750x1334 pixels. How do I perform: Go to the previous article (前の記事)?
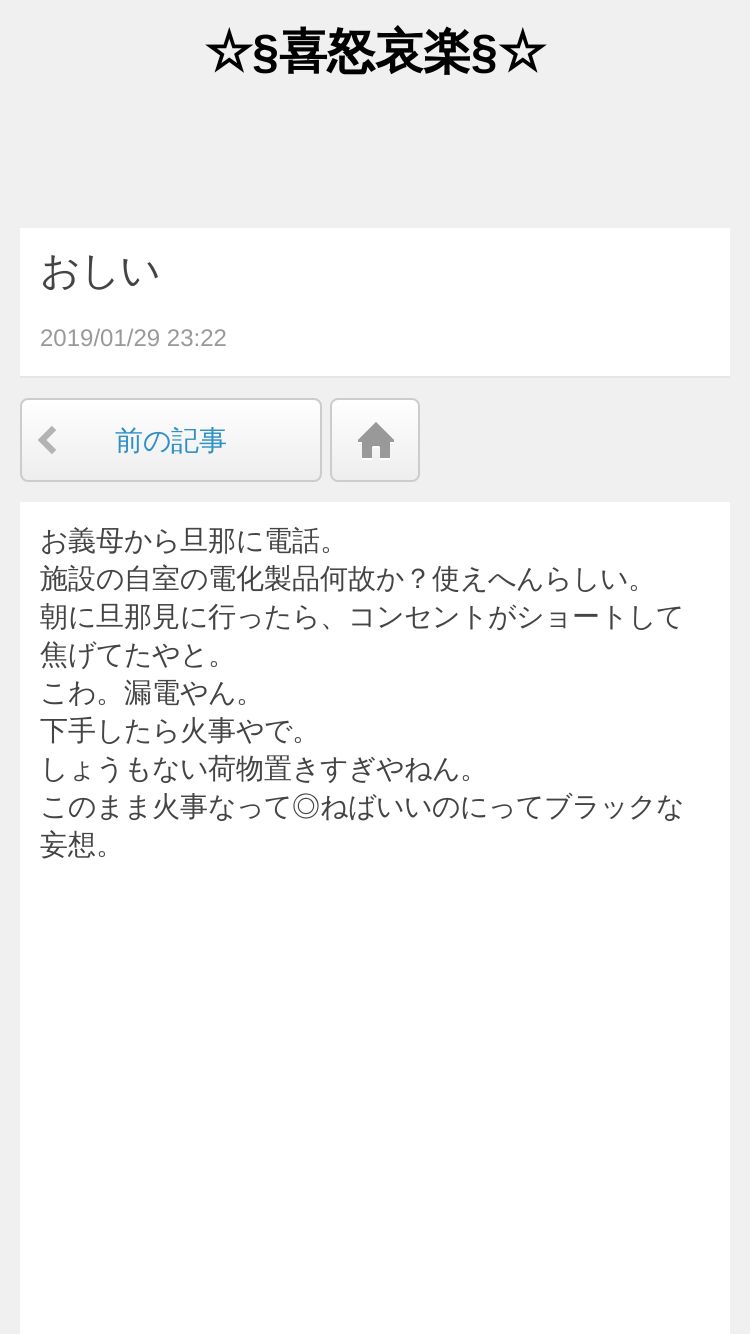pos(171,440)
